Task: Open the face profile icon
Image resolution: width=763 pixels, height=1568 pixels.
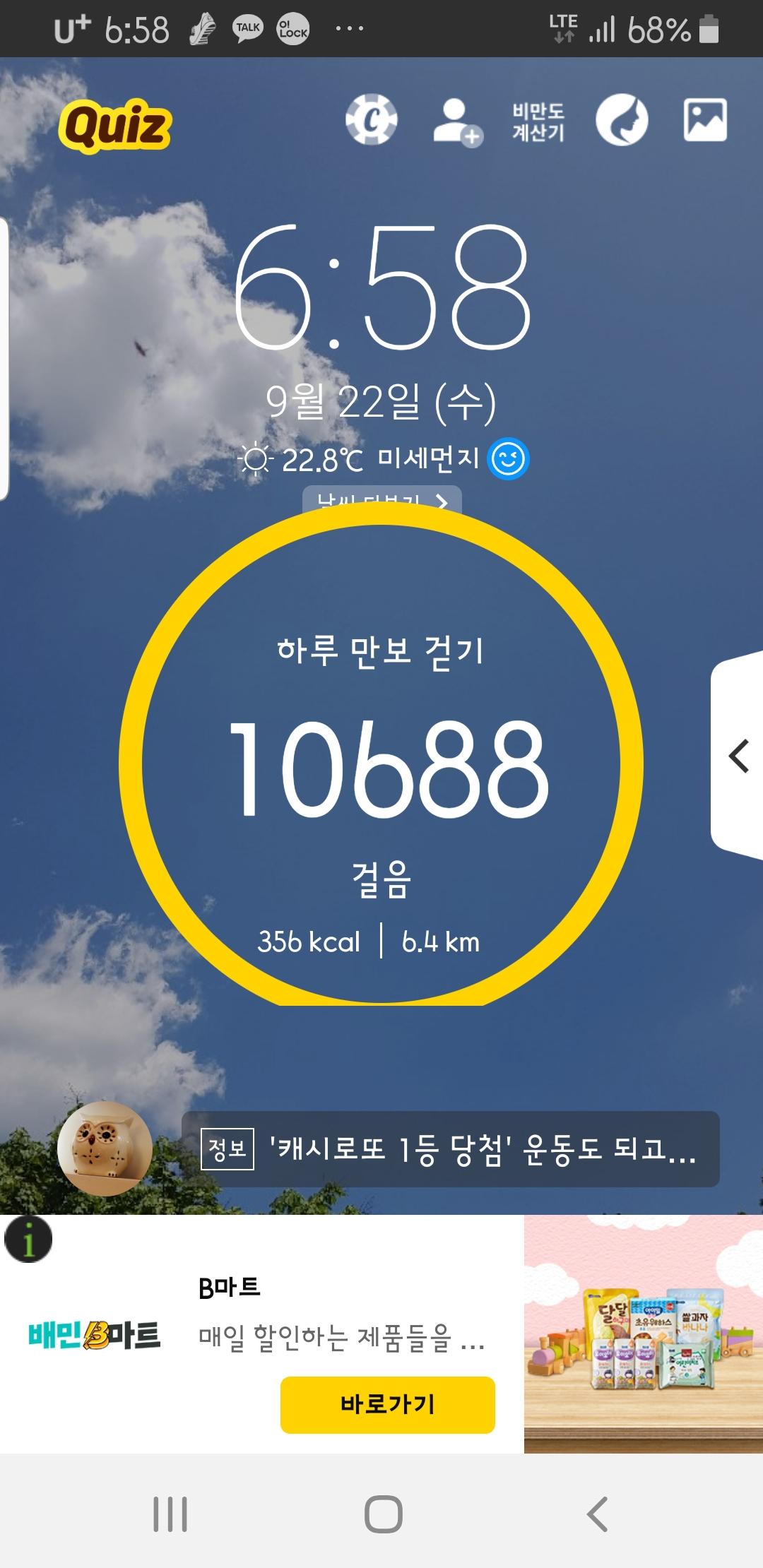Action: tap(622, 120)
